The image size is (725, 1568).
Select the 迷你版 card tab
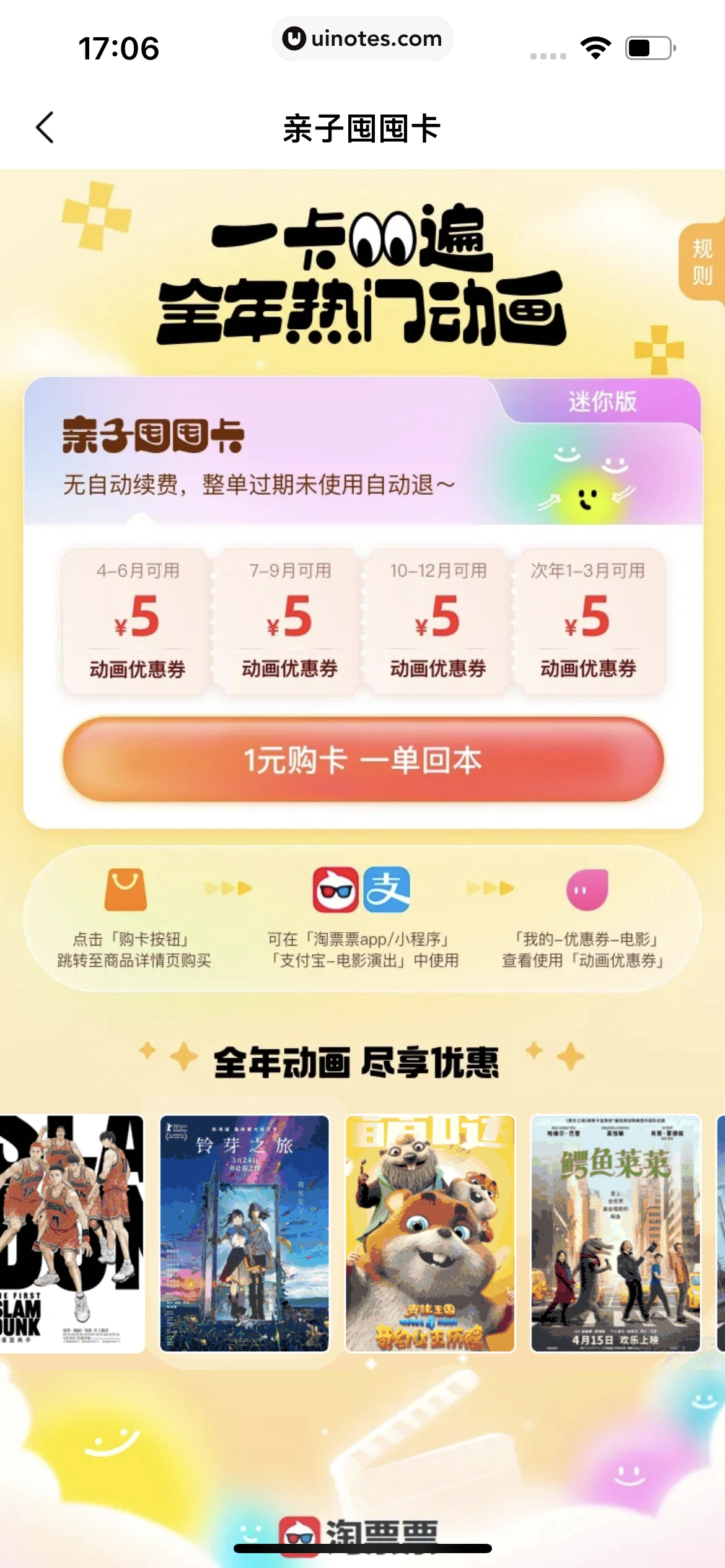click(x=602, y=401)
